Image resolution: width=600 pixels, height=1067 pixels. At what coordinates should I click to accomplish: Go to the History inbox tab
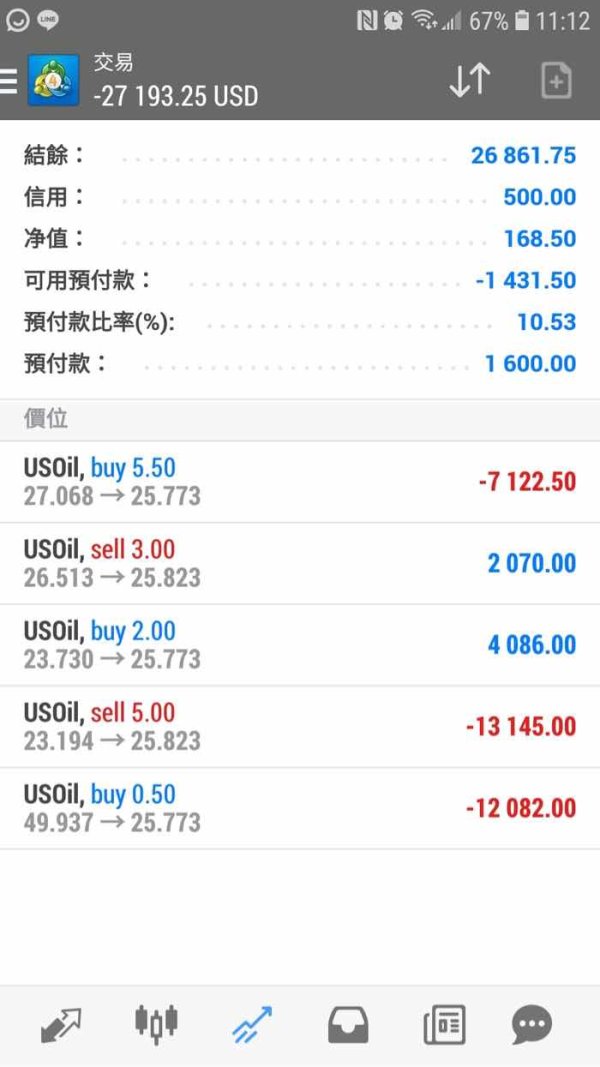[x=348, y=1025]
